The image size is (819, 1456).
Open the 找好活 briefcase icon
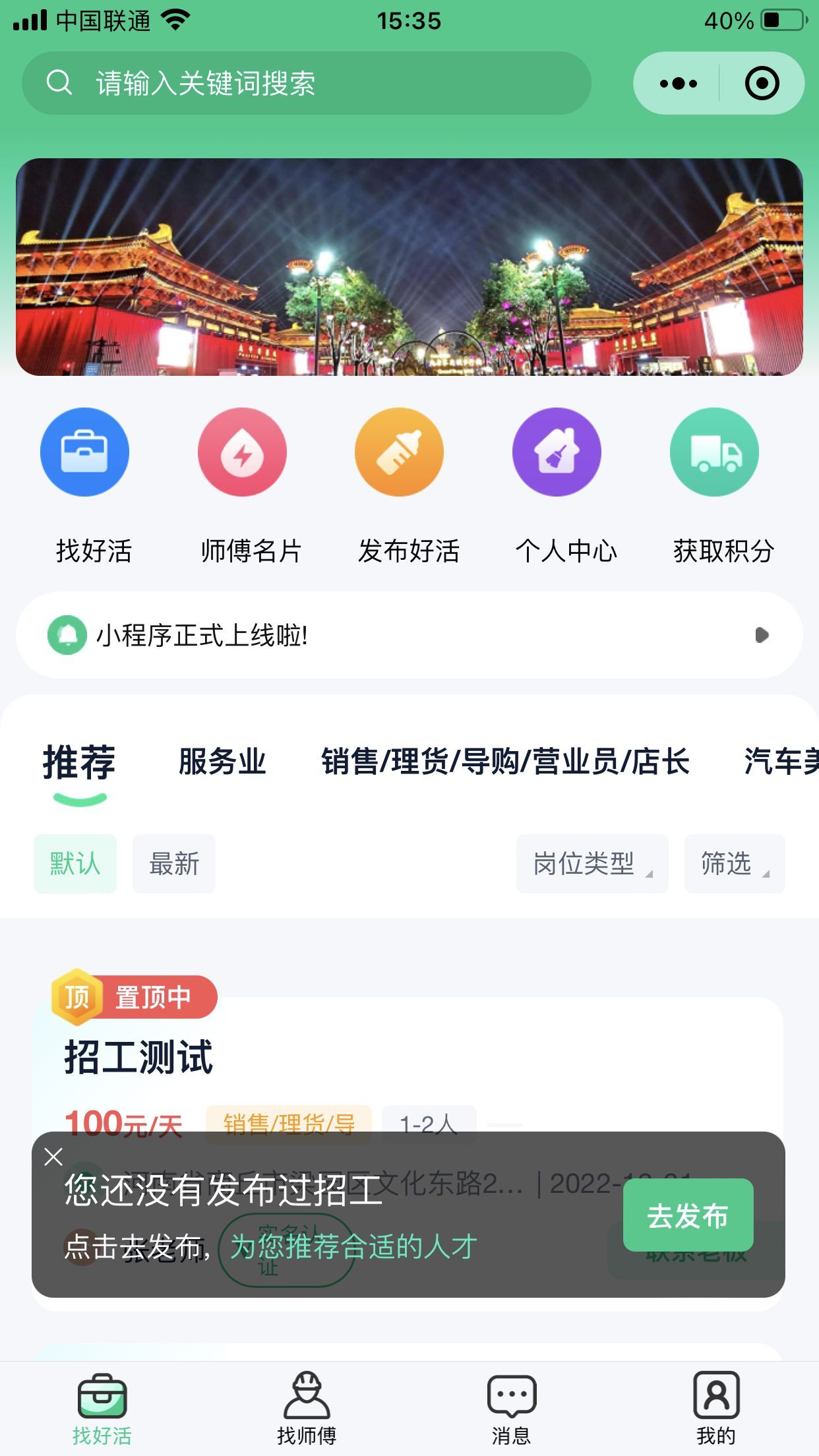(x=84, y=452)
